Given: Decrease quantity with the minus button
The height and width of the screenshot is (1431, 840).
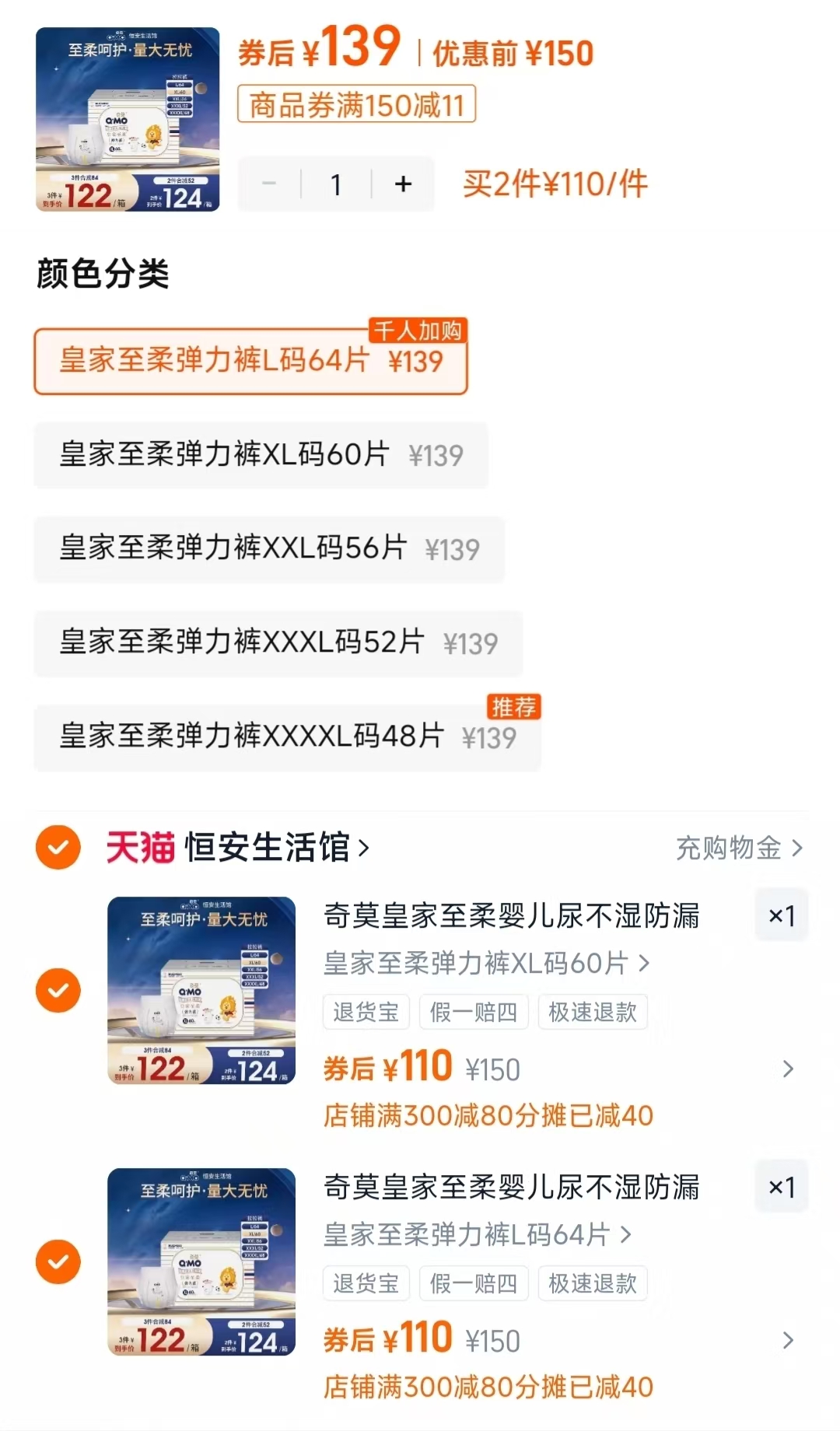Looking at the screenshot, I should coord(269,184).
